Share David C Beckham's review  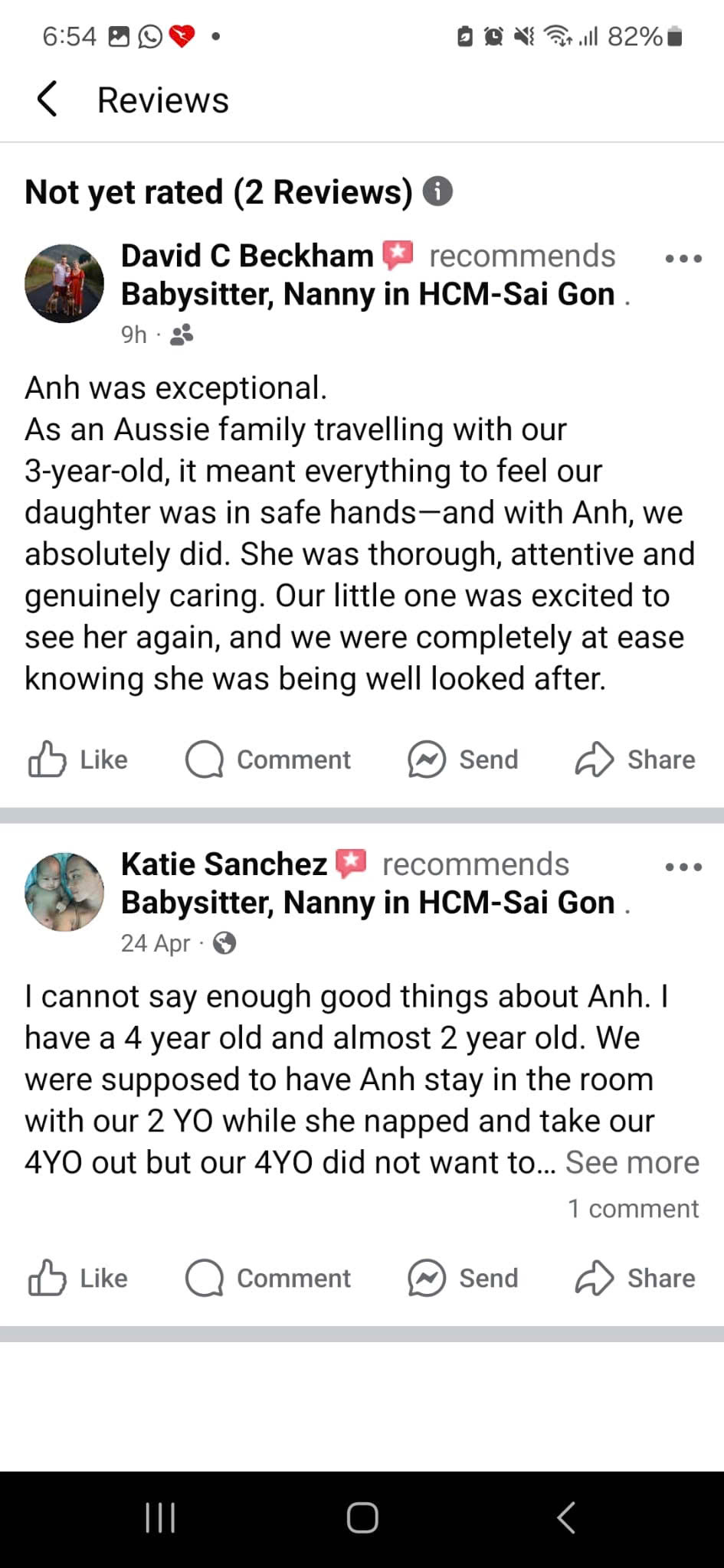[x=635, y=759]
